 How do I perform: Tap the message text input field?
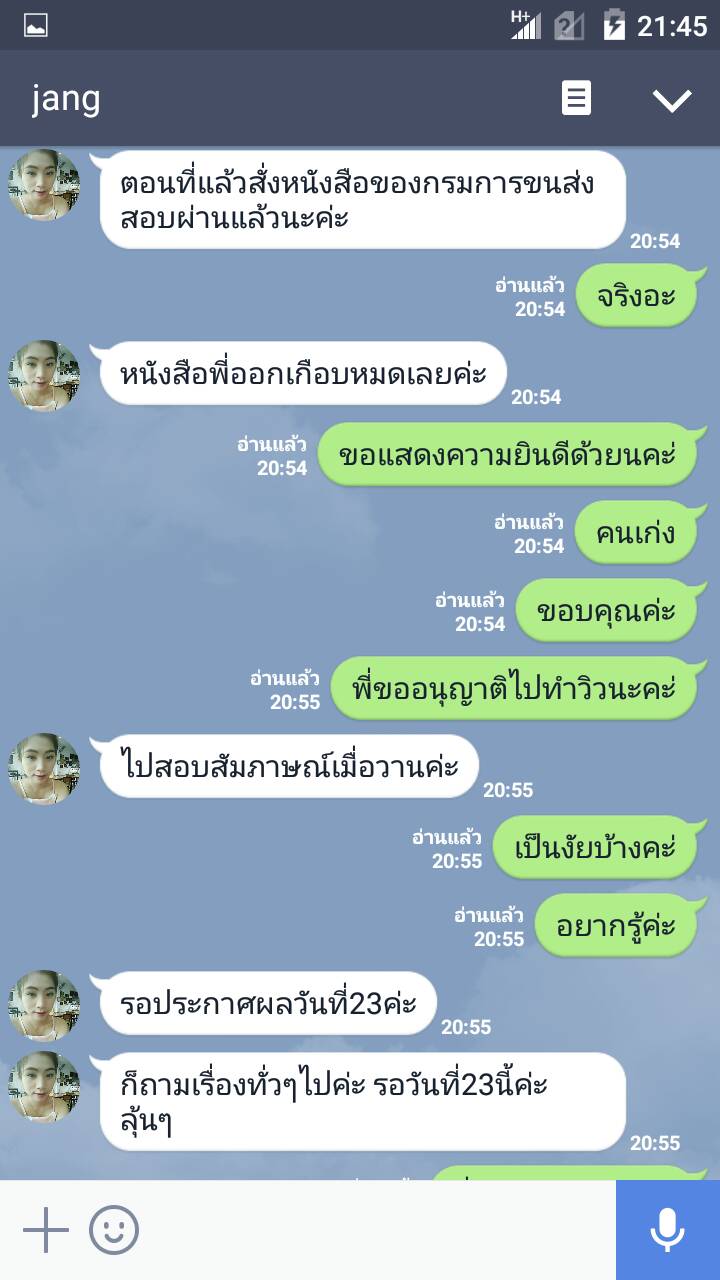click(380, 1230)
